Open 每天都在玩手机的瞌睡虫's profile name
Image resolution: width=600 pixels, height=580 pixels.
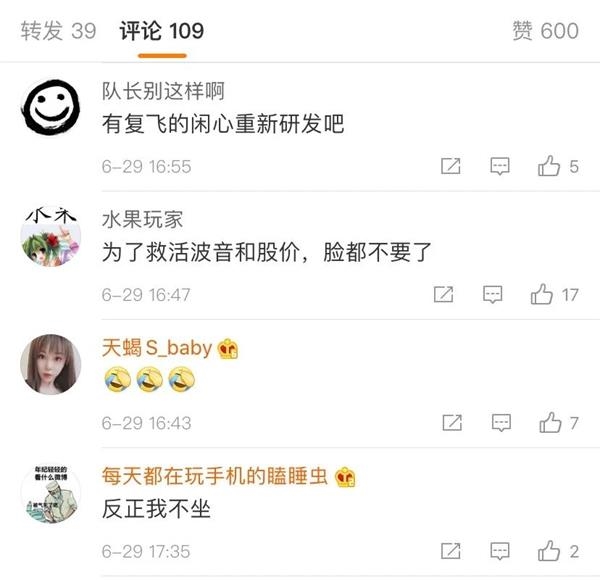217,476
